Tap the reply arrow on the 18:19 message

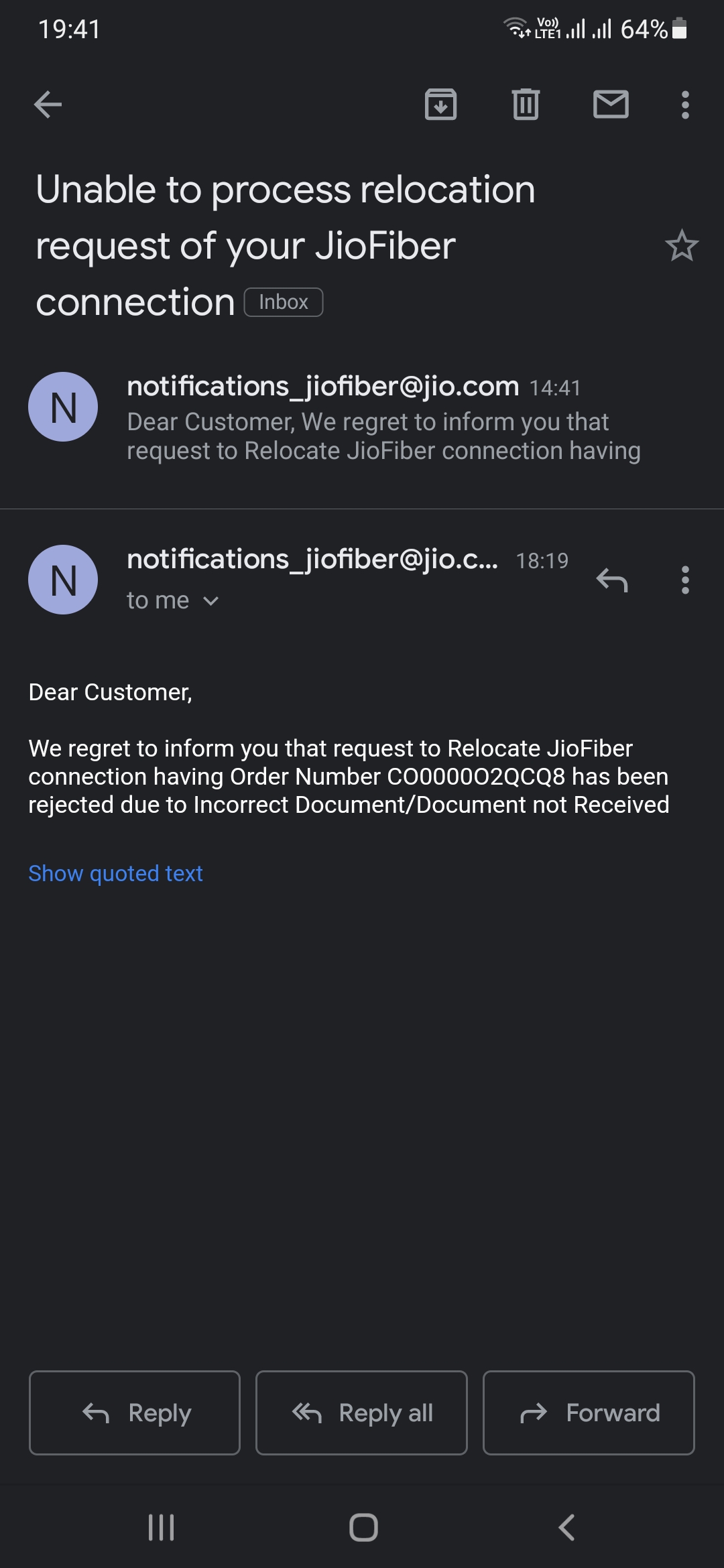click(612, 580)
